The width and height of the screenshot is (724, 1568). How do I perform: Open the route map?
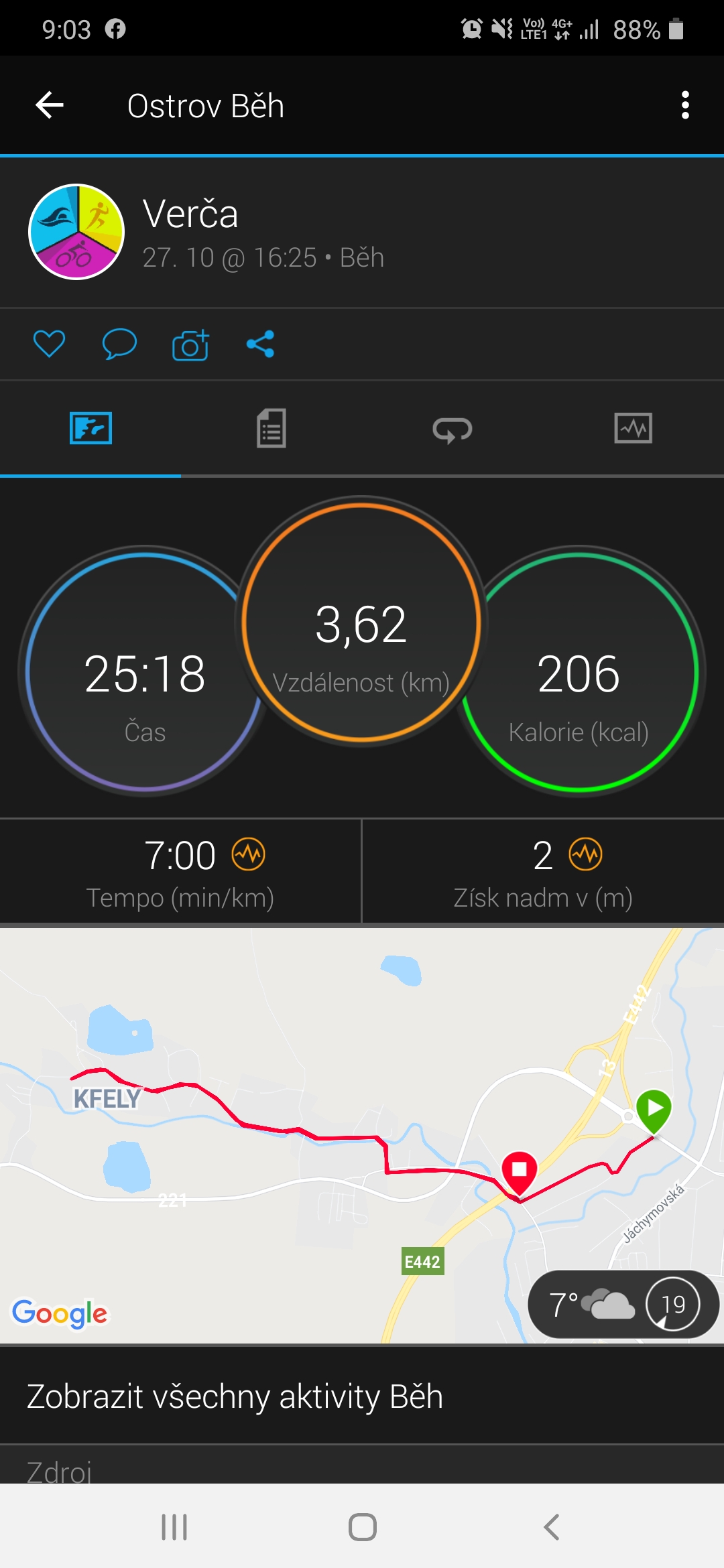tap(362, 1136)
